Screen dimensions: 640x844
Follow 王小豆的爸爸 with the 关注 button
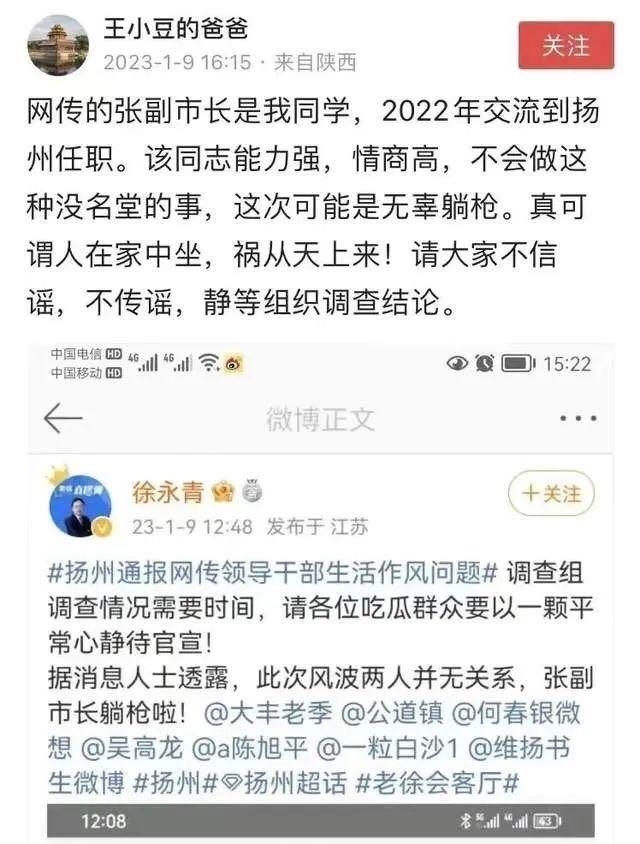click(565, 45)
